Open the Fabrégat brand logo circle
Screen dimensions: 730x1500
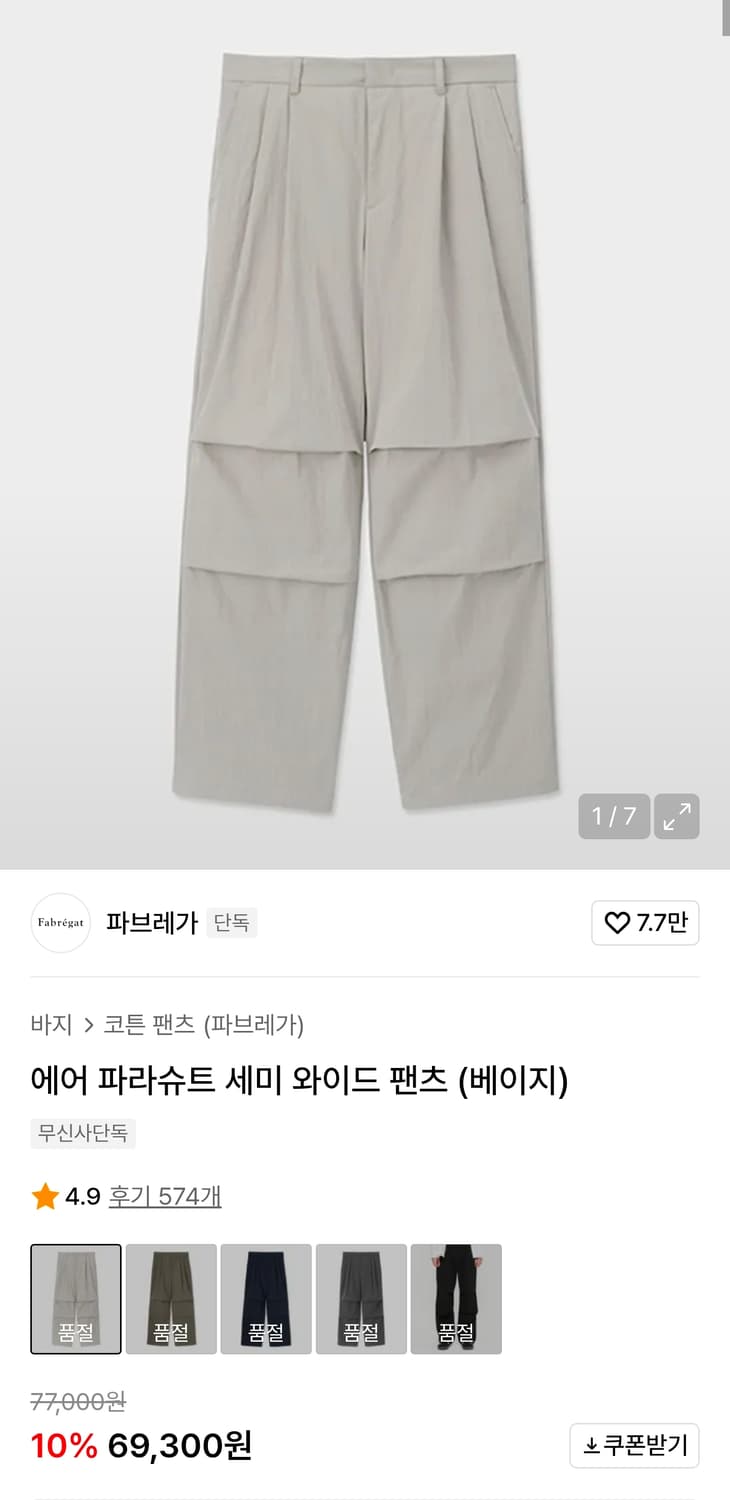click(x=60, y=922)
